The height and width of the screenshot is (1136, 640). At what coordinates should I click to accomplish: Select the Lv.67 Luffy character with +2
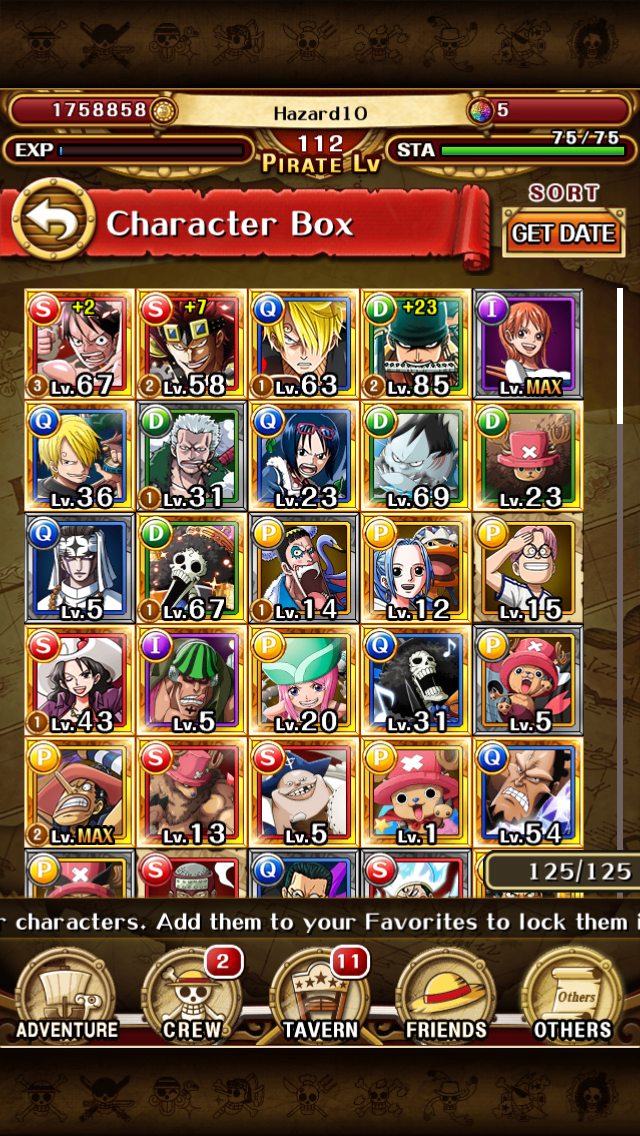click(x=79, y=344)
